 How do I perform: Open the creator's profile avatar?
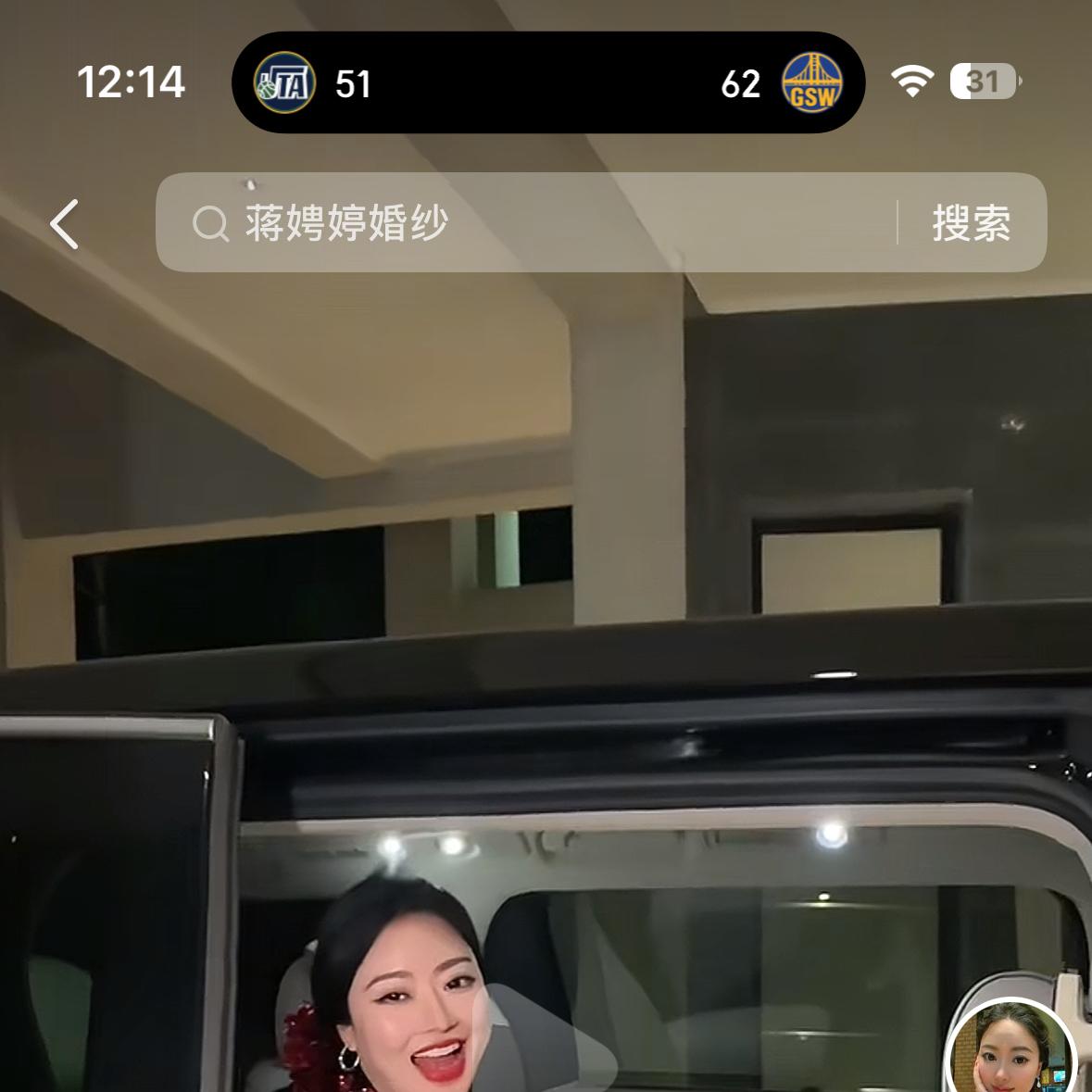tap(1010, 1051)
